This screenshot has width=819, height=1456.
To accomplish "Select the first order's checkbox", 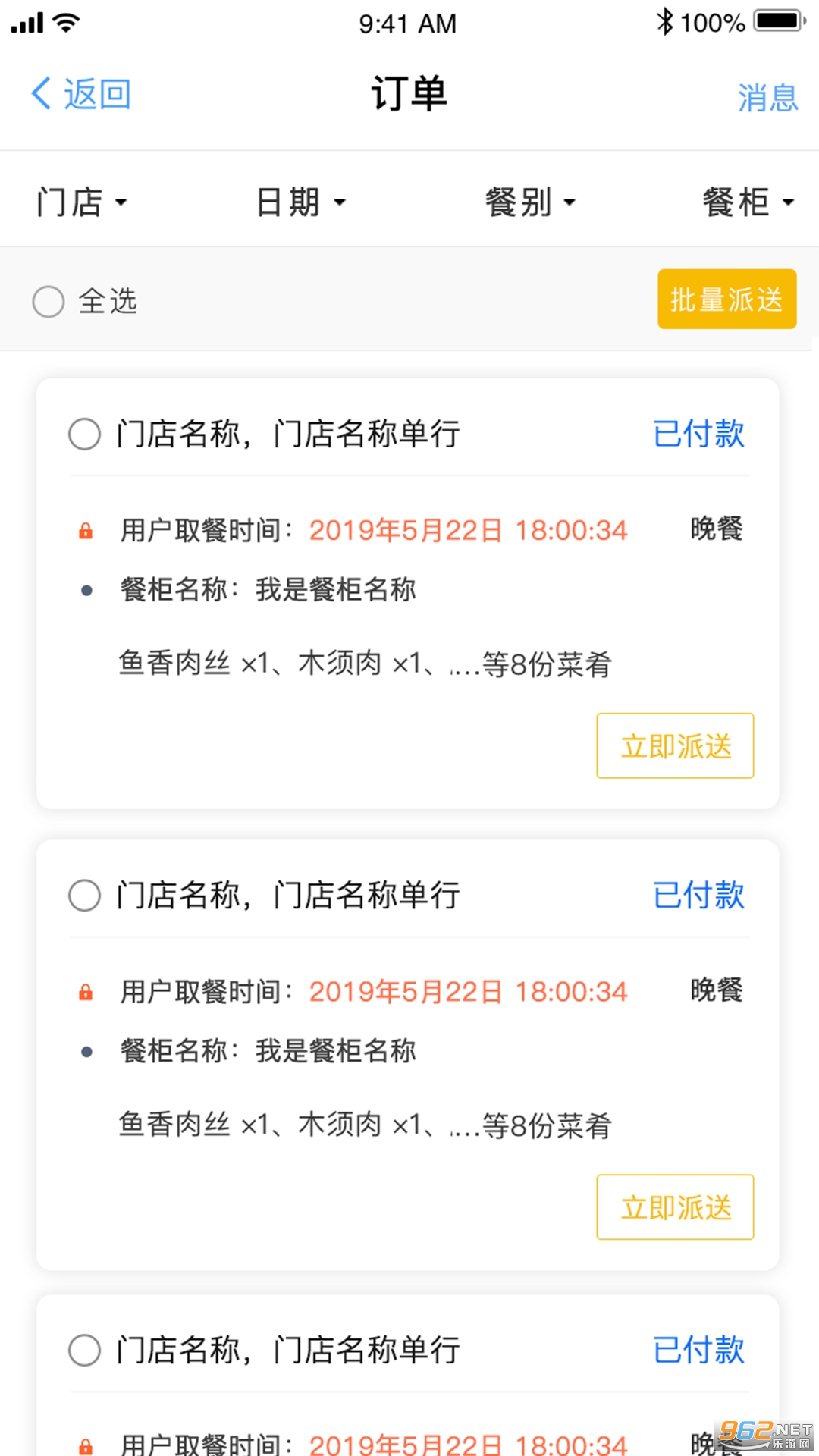I will (84, 435).
